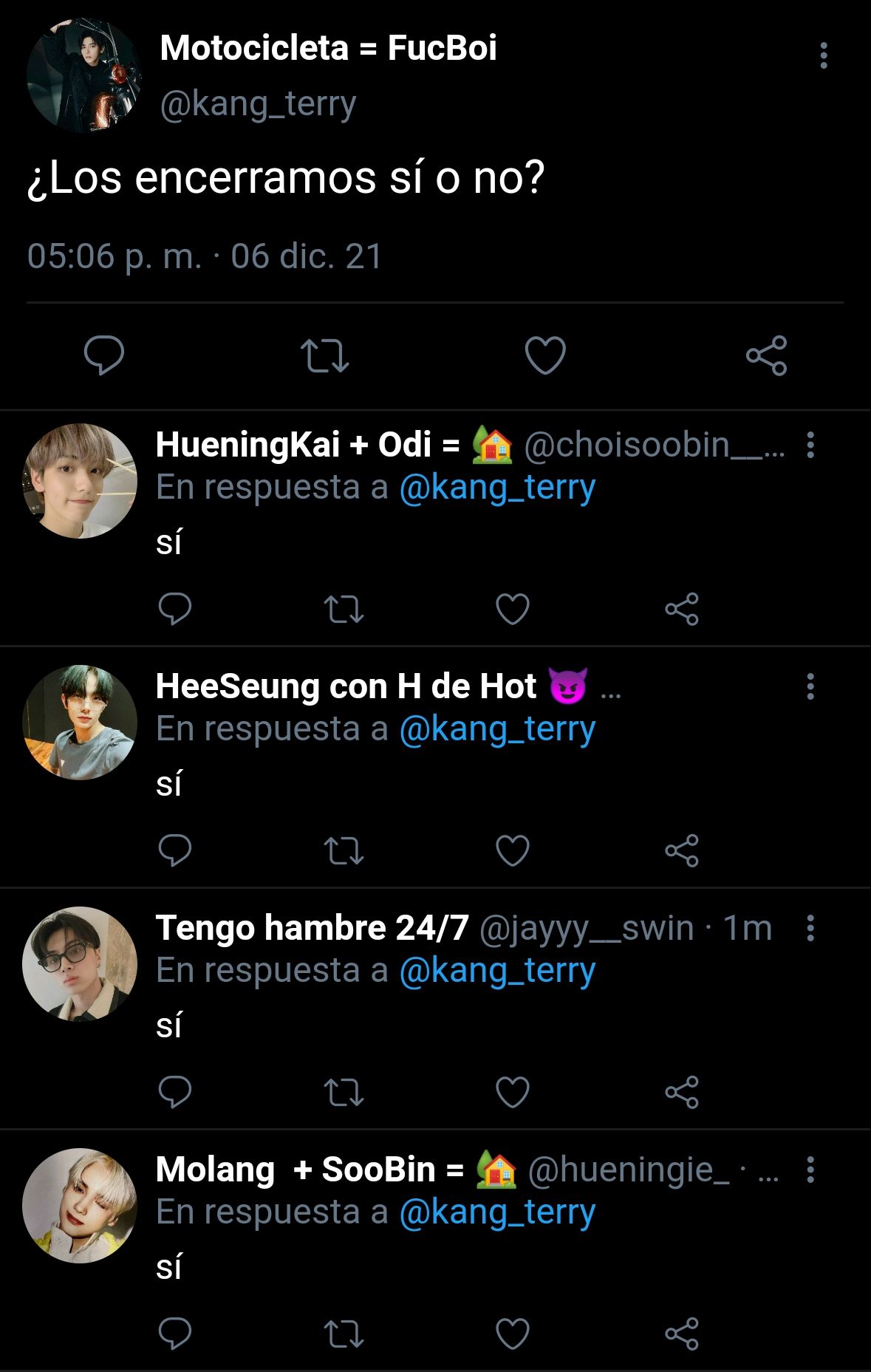
Task: Reply to Tengo hambre 24/7's comment
Action: click(x=175, y=1092)
